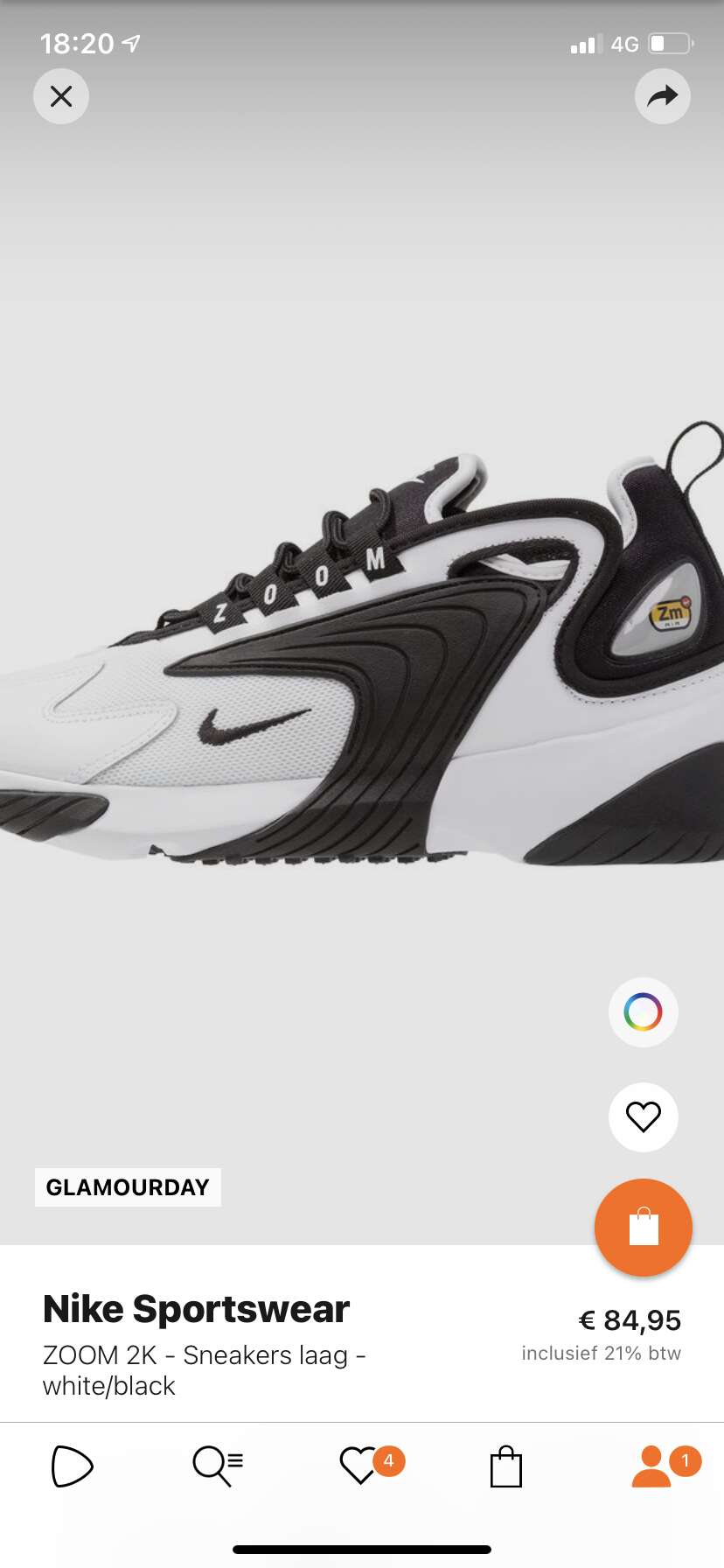Go to the Zalando home tab
This screenshot has width=724, height=1568.
click(72, 1466)
